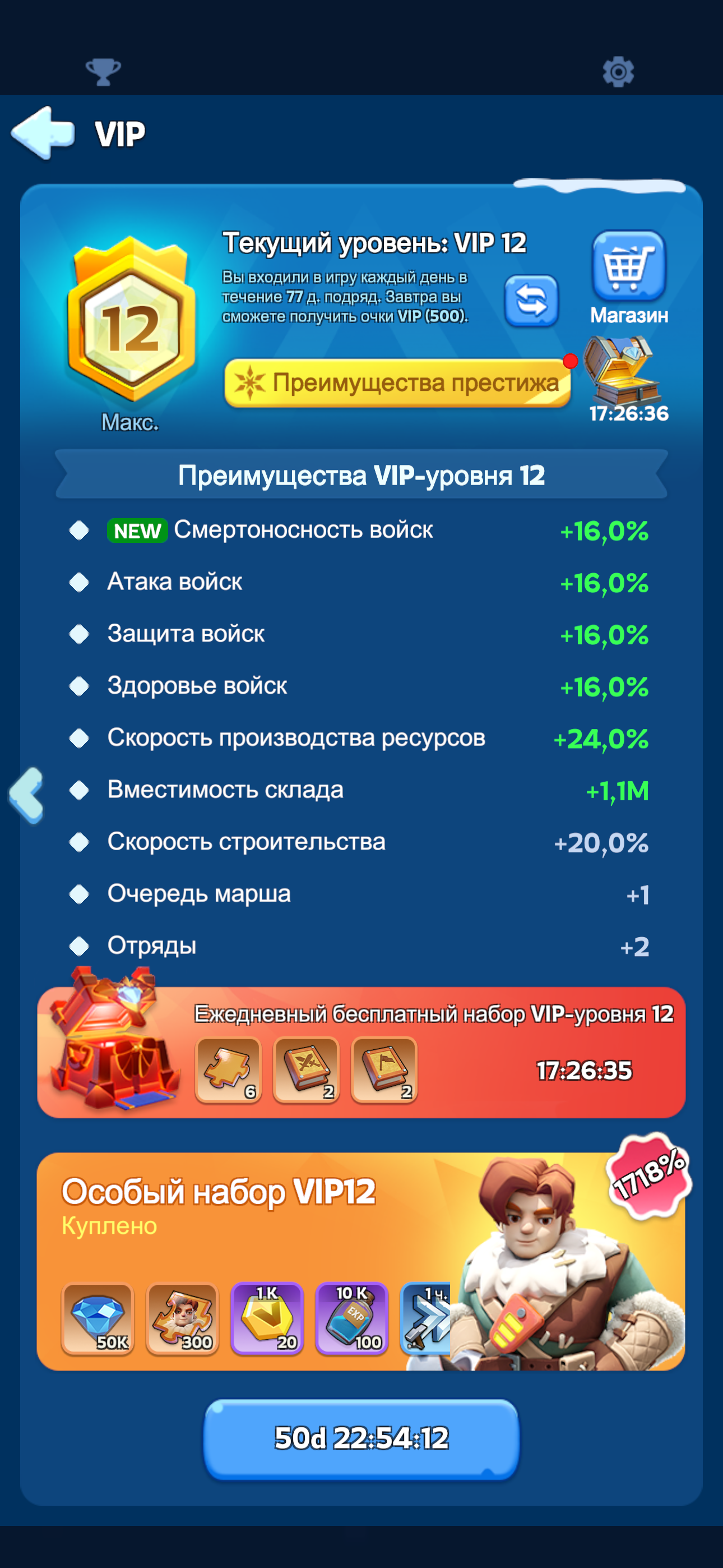
Task: Tap the blue 50d countdown button
Action: coord(361,1439)
